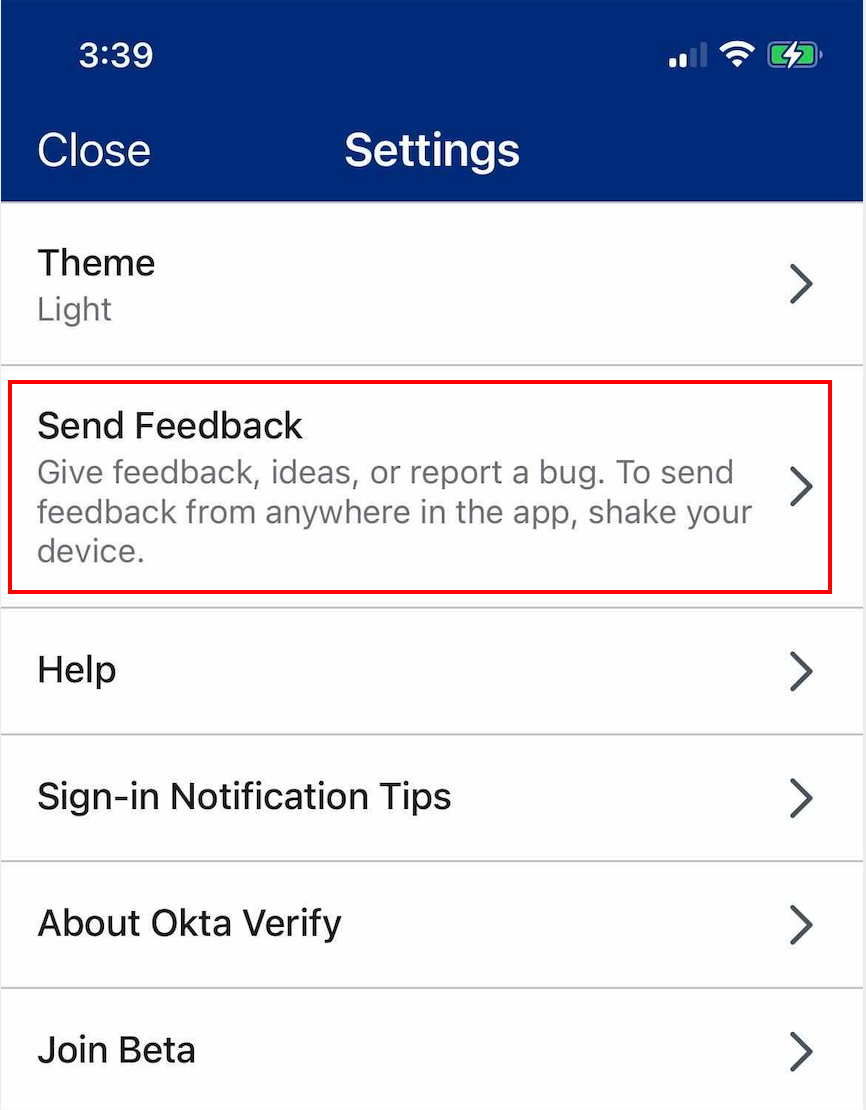Close the Settings screen
Screen dimensions: 866x1110
tap(94, 150)
